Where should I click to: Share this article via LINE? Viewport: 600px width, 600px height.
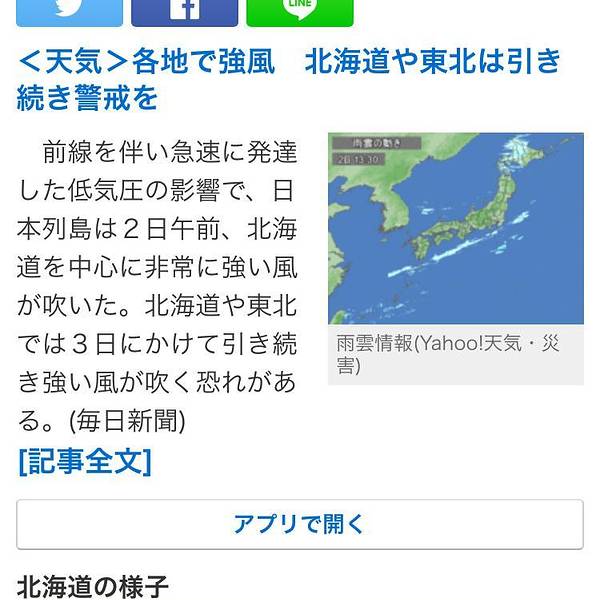[x=300, y=12]
